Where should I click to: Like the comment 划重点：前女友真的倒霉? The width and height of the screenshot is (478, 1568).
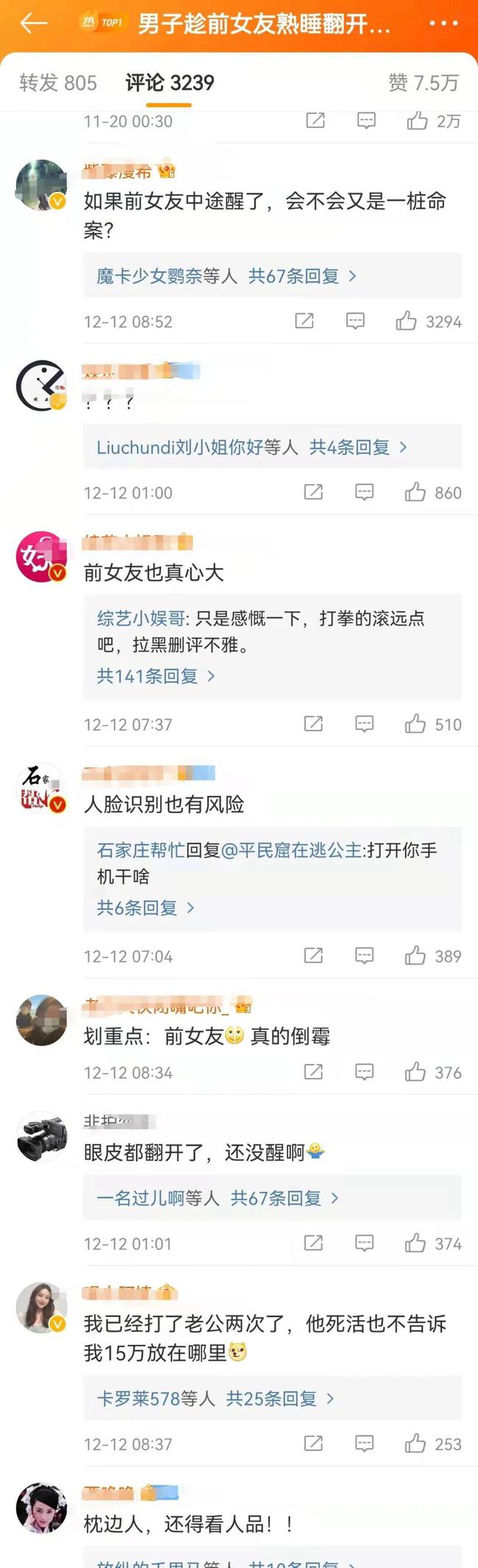pos(415,1072)
